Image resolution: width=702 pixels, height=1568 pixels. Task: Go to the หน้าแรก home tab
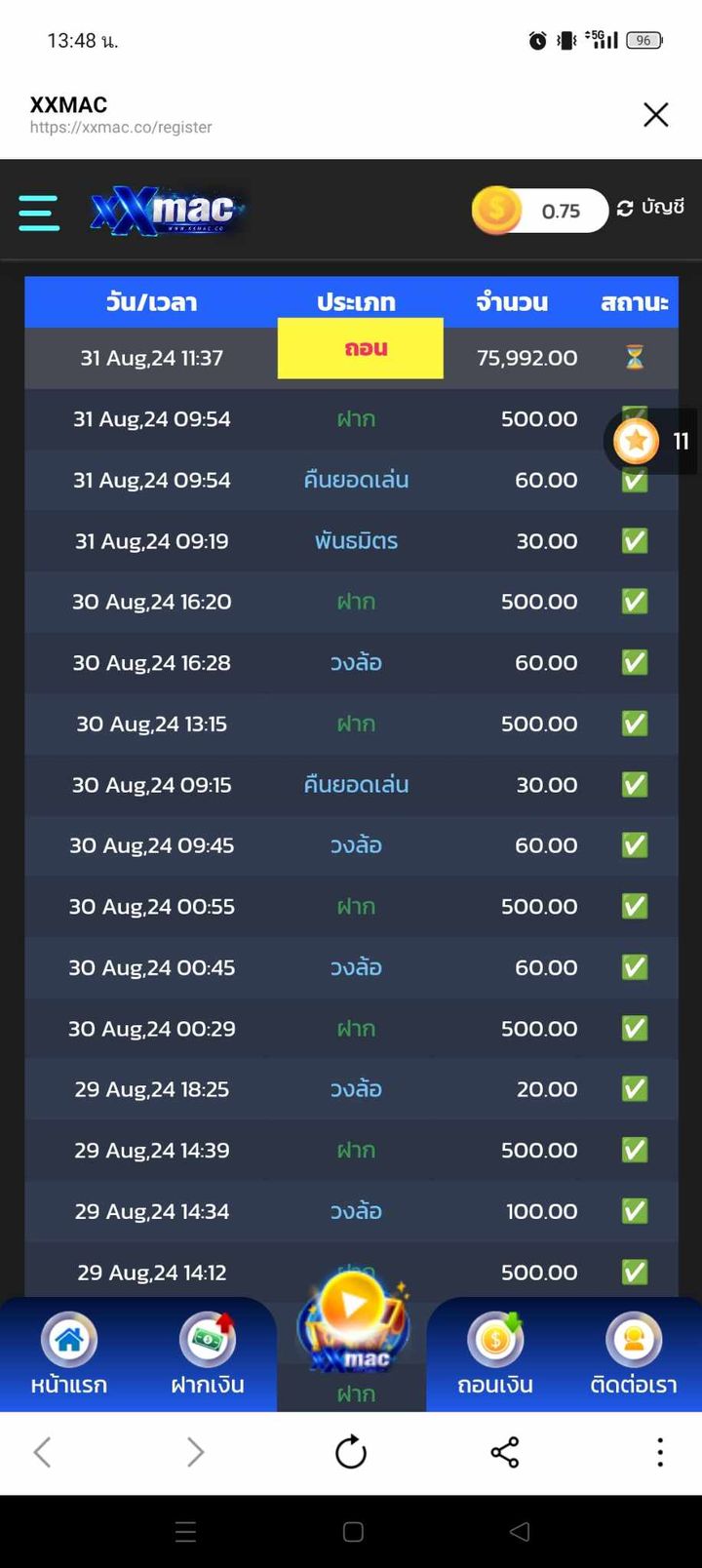68,1353
